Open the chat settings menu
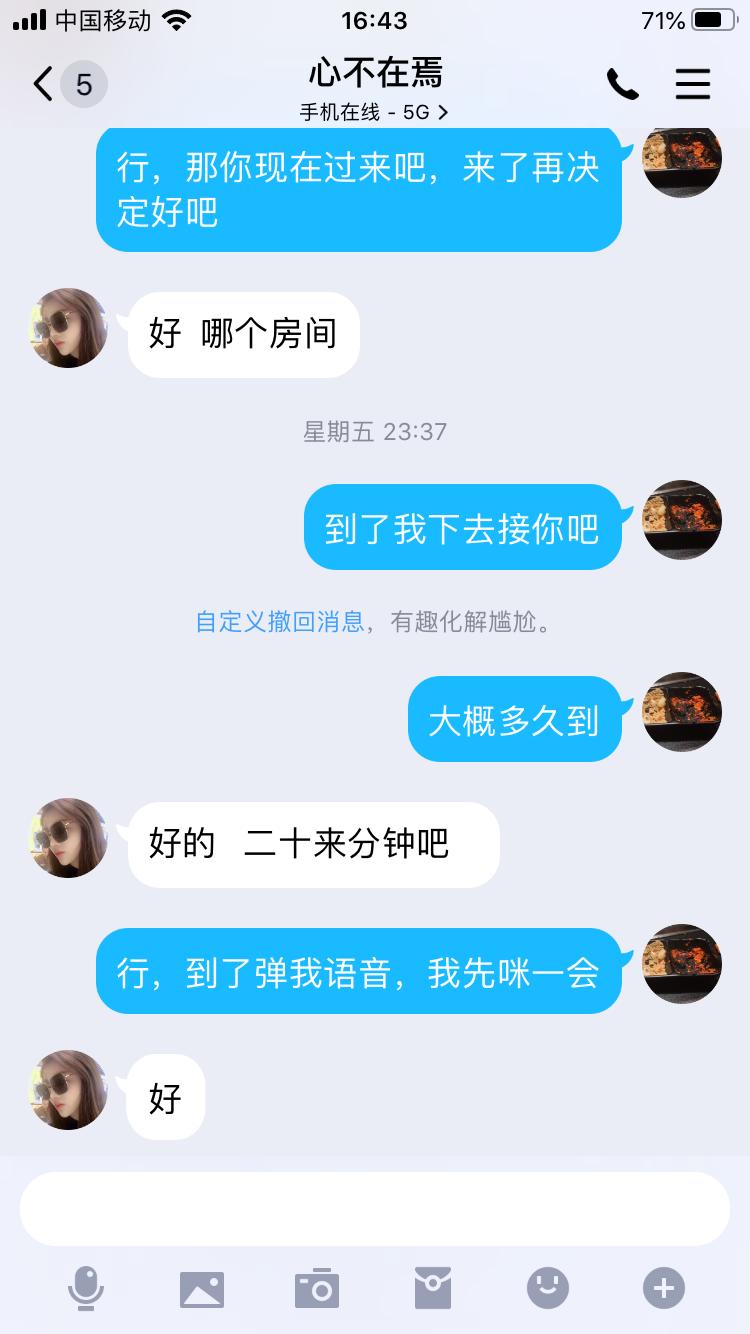This screenshot has width=750, height=1334. coord(692,85)
